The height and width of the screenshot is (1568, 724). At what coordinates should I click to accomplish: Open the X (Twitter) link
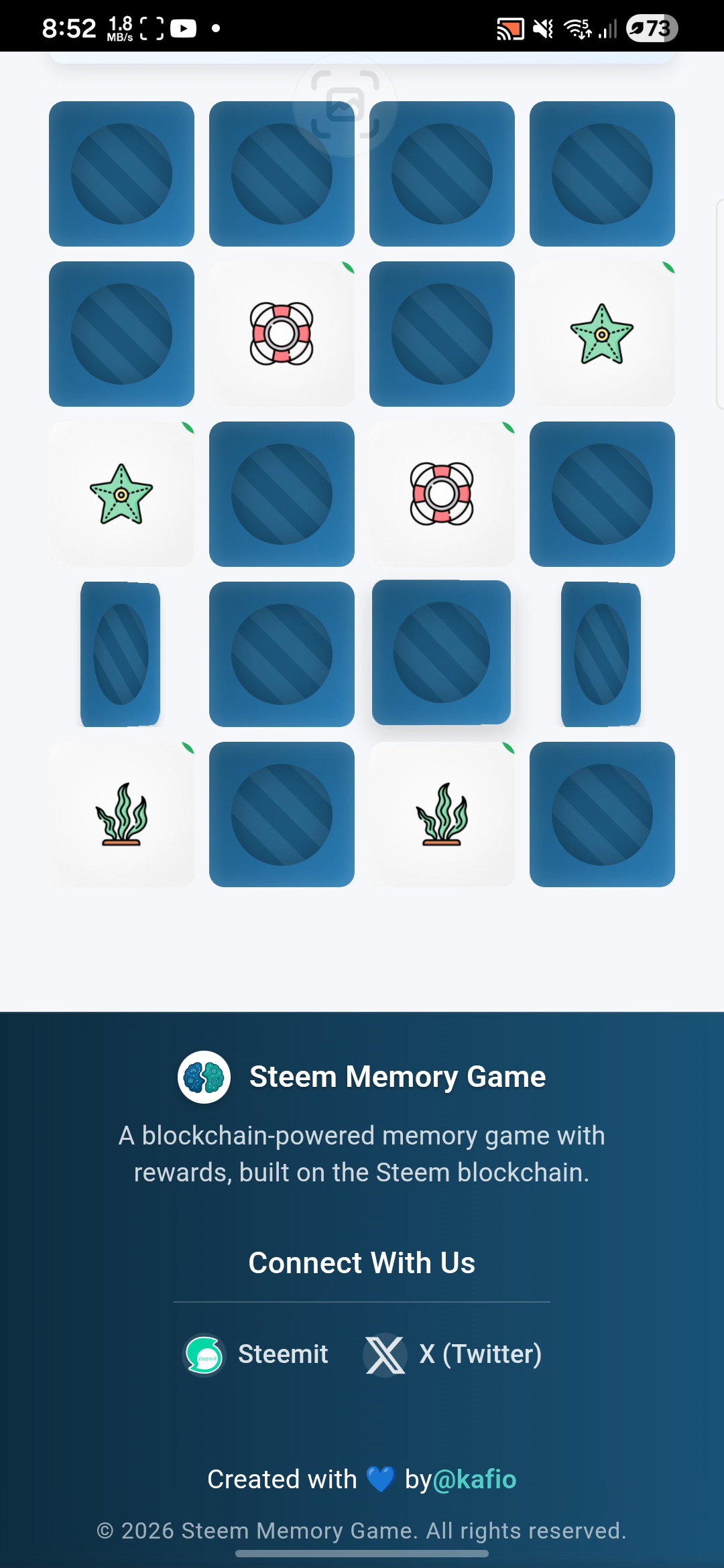tap(452, 1354)
